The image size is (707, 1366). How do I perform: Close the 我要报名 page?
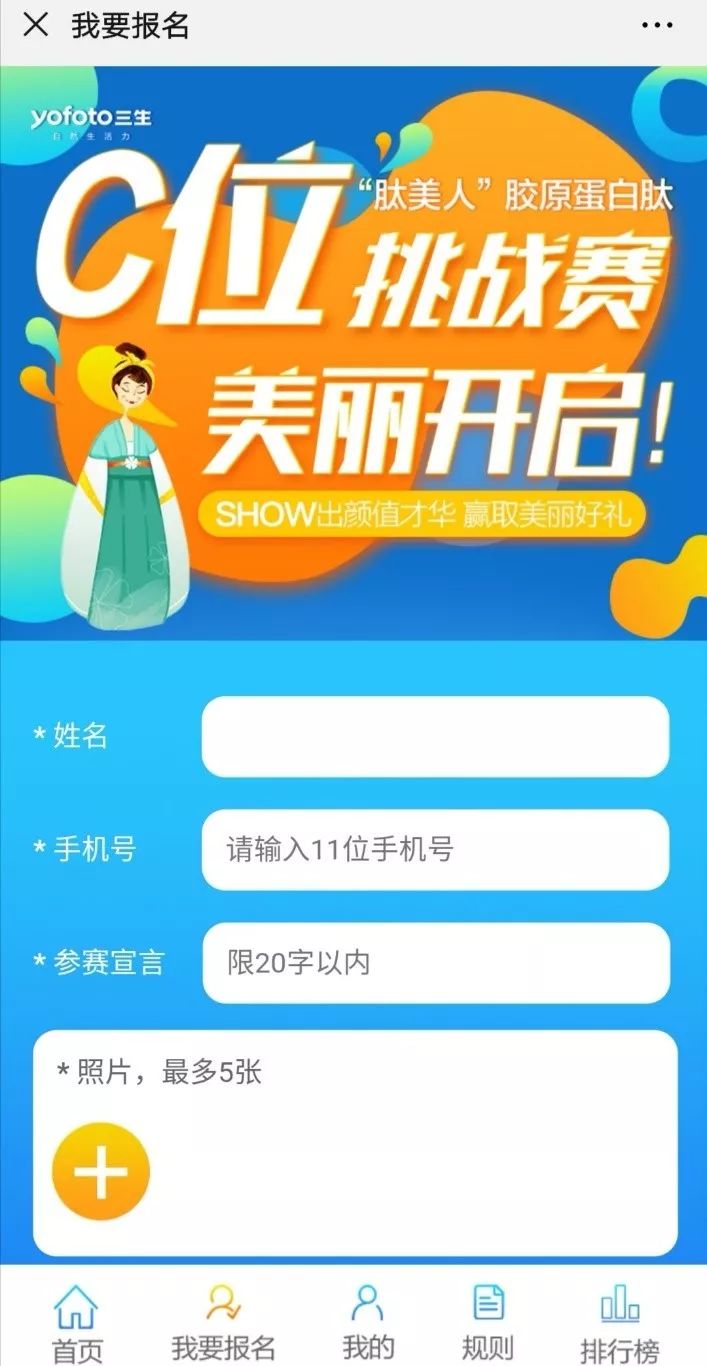35,25
